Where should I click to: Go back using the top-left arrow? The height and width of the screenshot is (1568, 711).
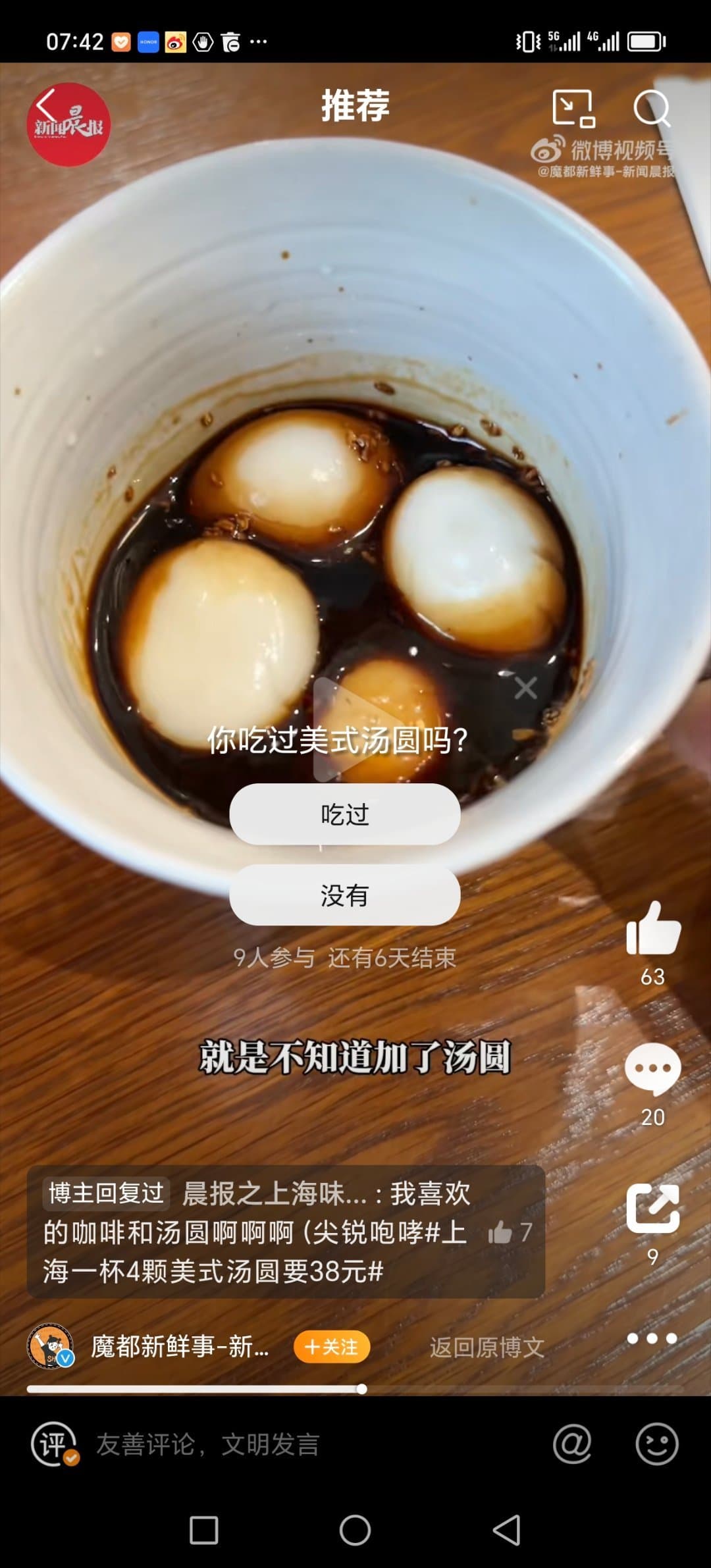(x=46, y=105)
